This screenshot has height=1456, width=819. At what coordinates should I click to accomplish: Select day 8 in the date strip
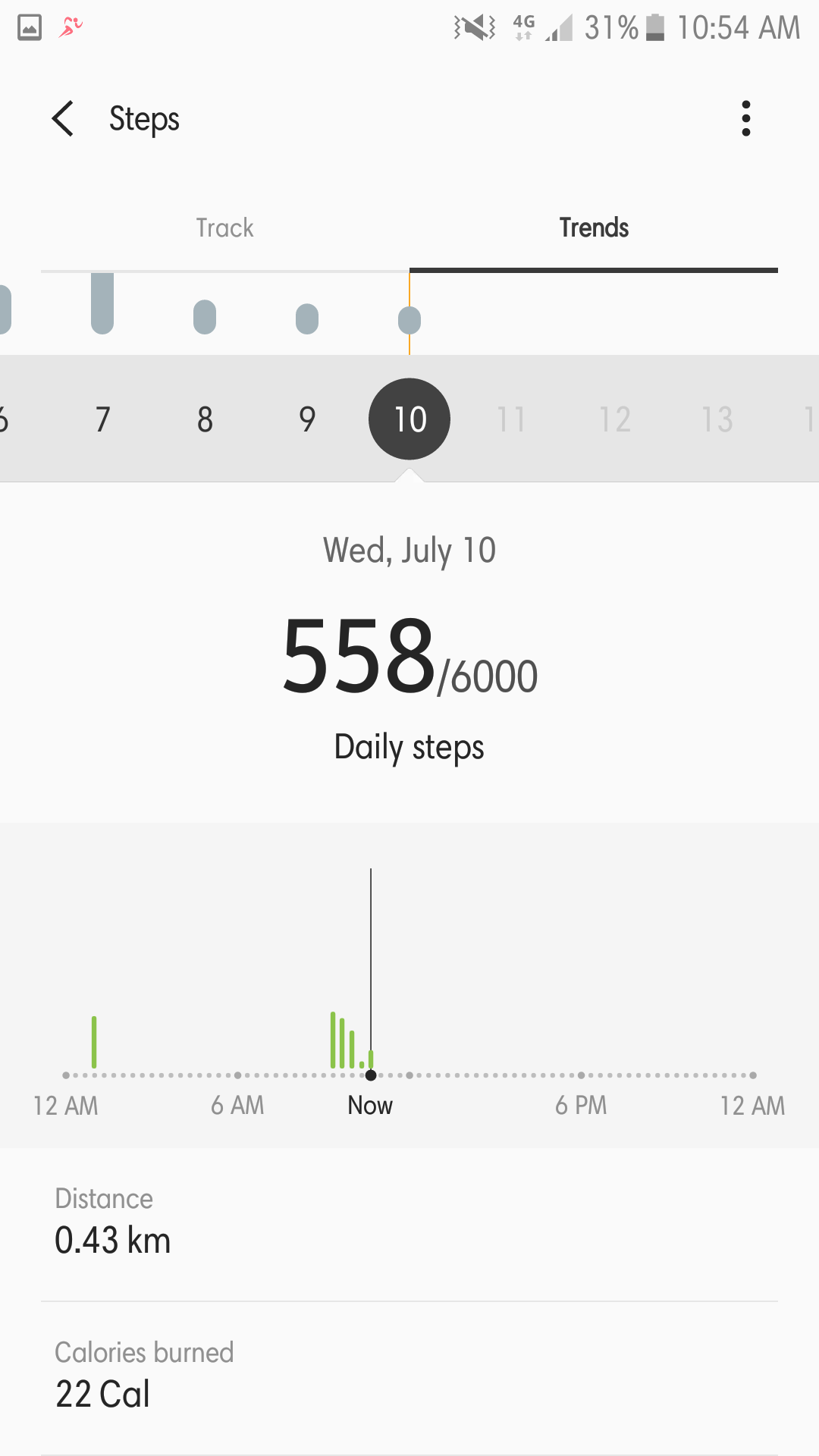pyautogui.click(x=205, y=419)
